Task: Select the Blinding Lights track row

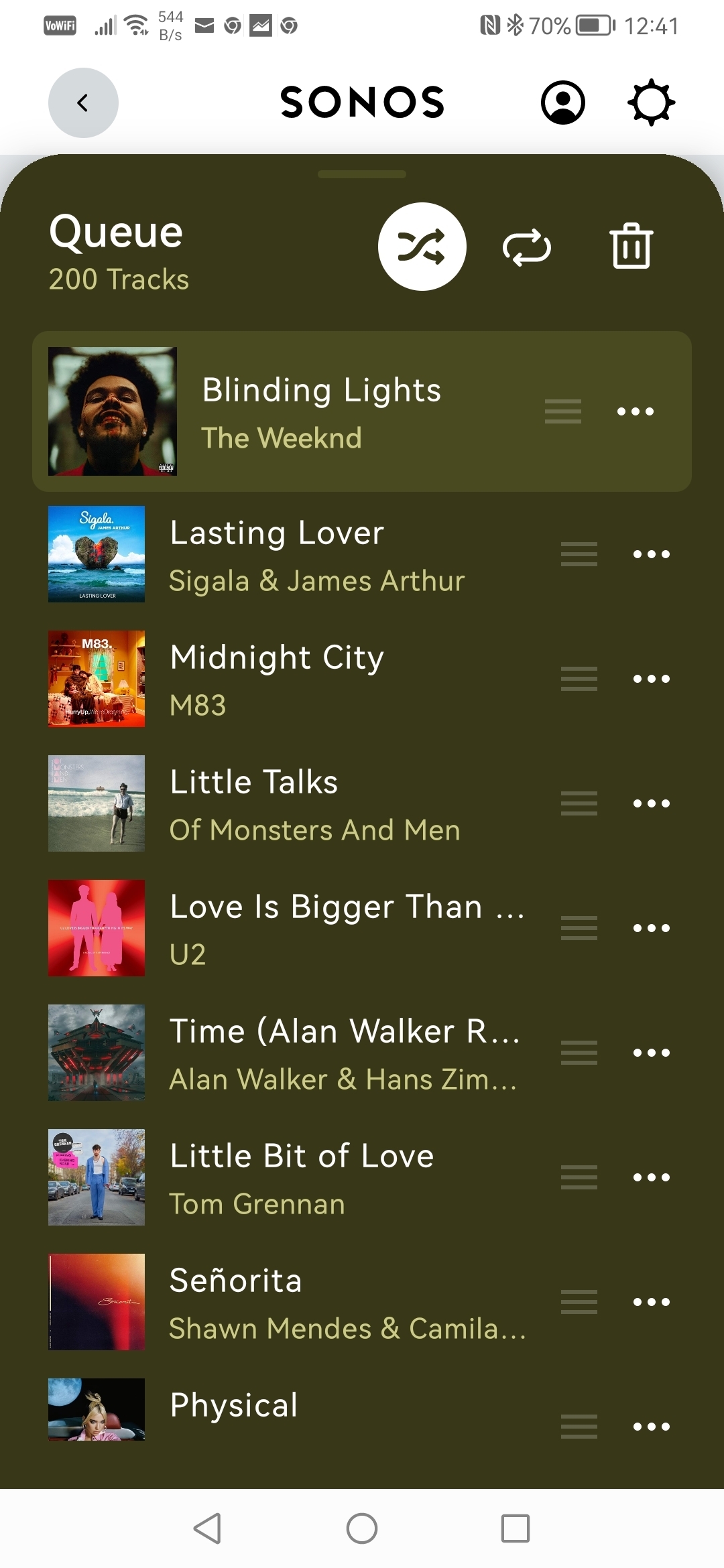Action: click(x=322, y=411)
